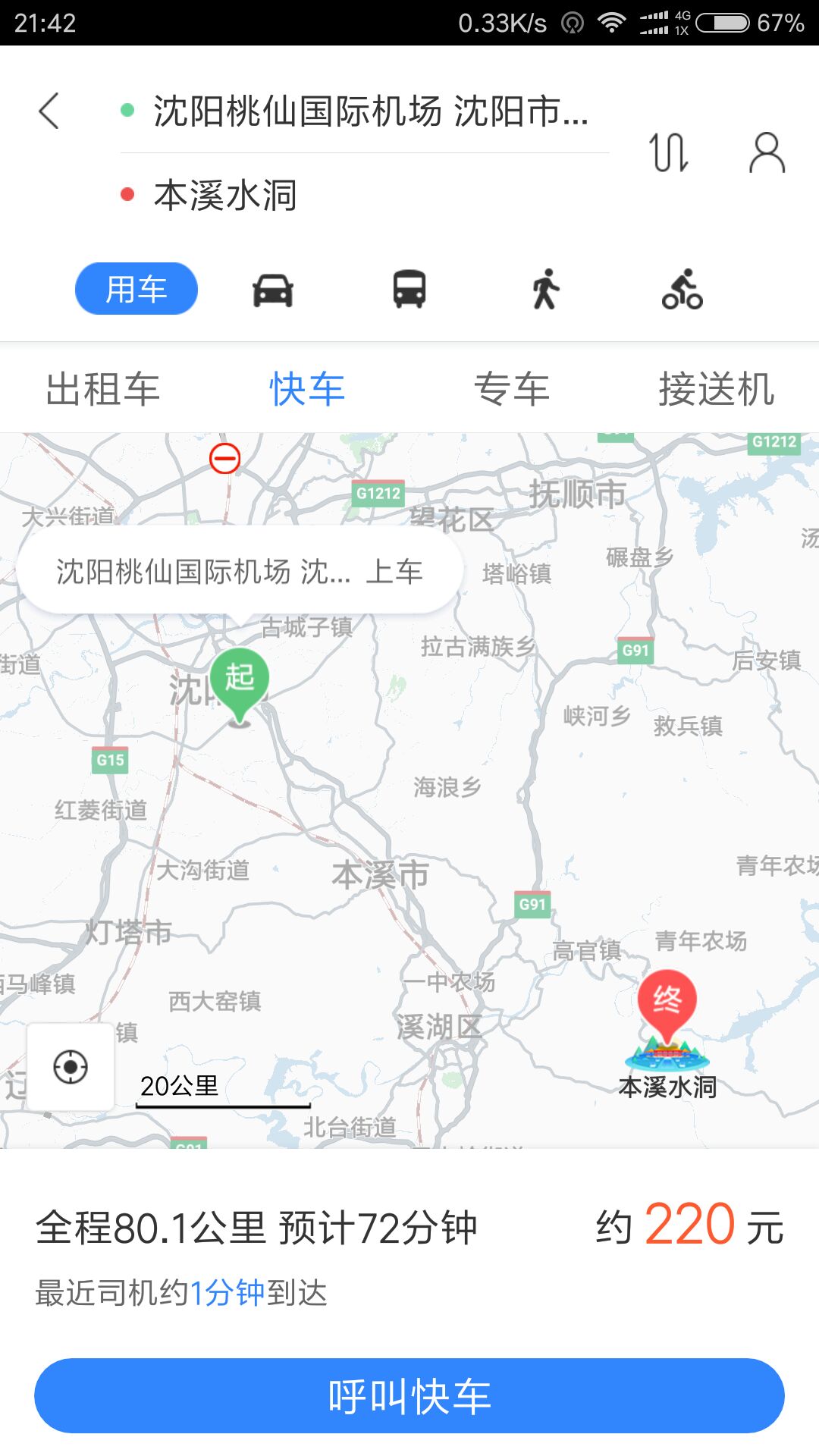Select the 用车 ride-hailing mode
Screen dimensions: 819x1456
point(136,289)
